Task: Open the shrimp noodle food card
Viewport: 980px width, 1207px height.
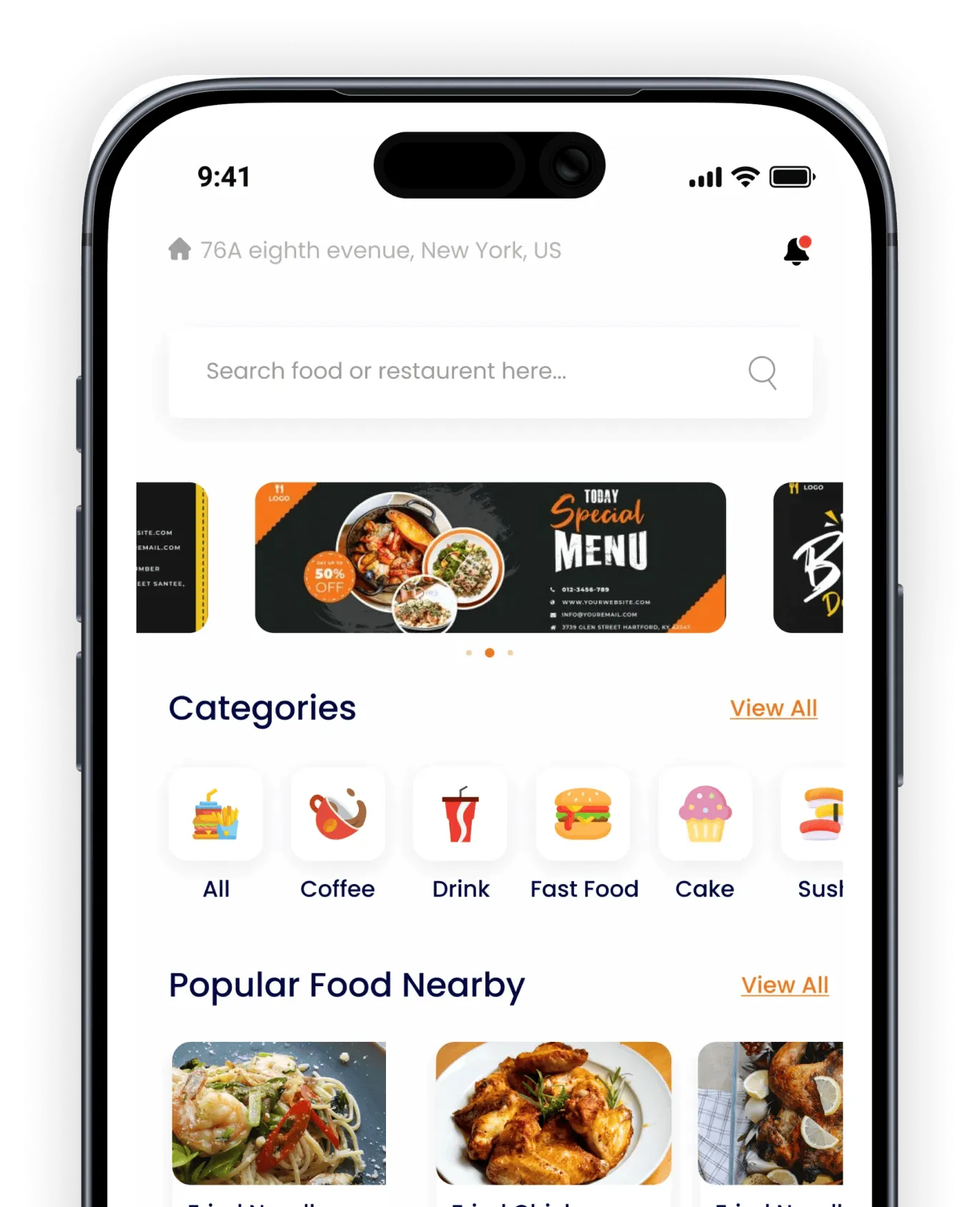Action: pyautogui.click(x=279, y=1113)
